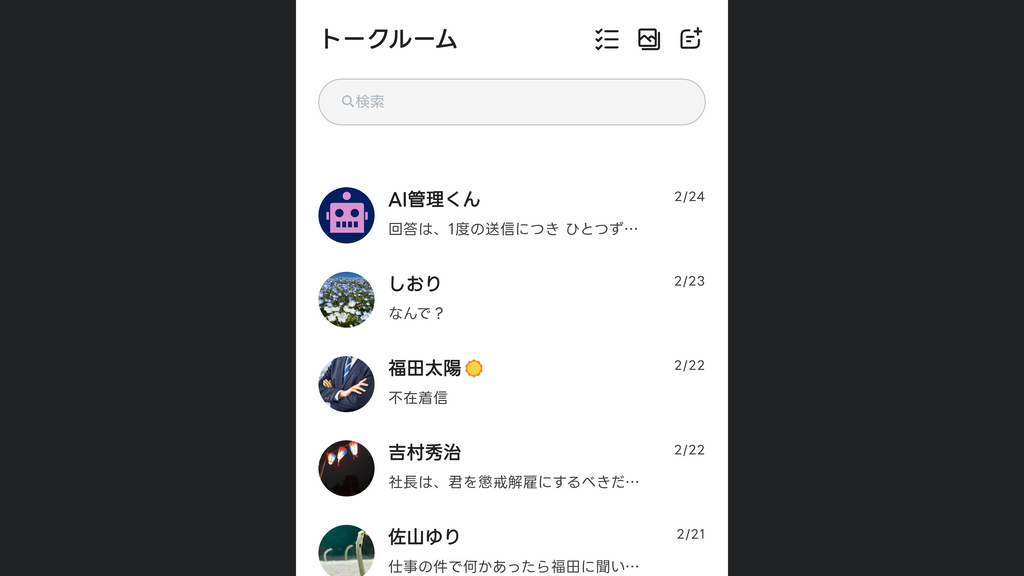Open the chat with 吉村秀治
The image size is (1024, 576).
511,467
